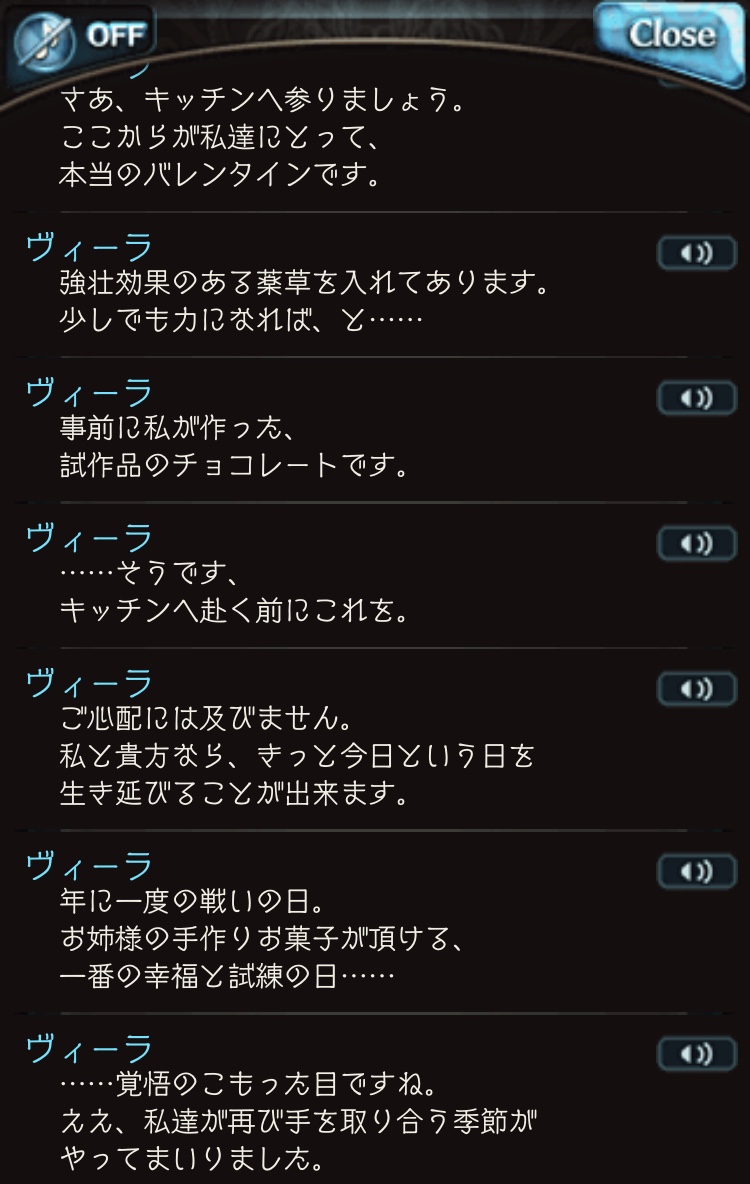Play voice for the line 年に一度の戦いの日
The height and width of the screenshot is (1184, 750).
point(696,871)
